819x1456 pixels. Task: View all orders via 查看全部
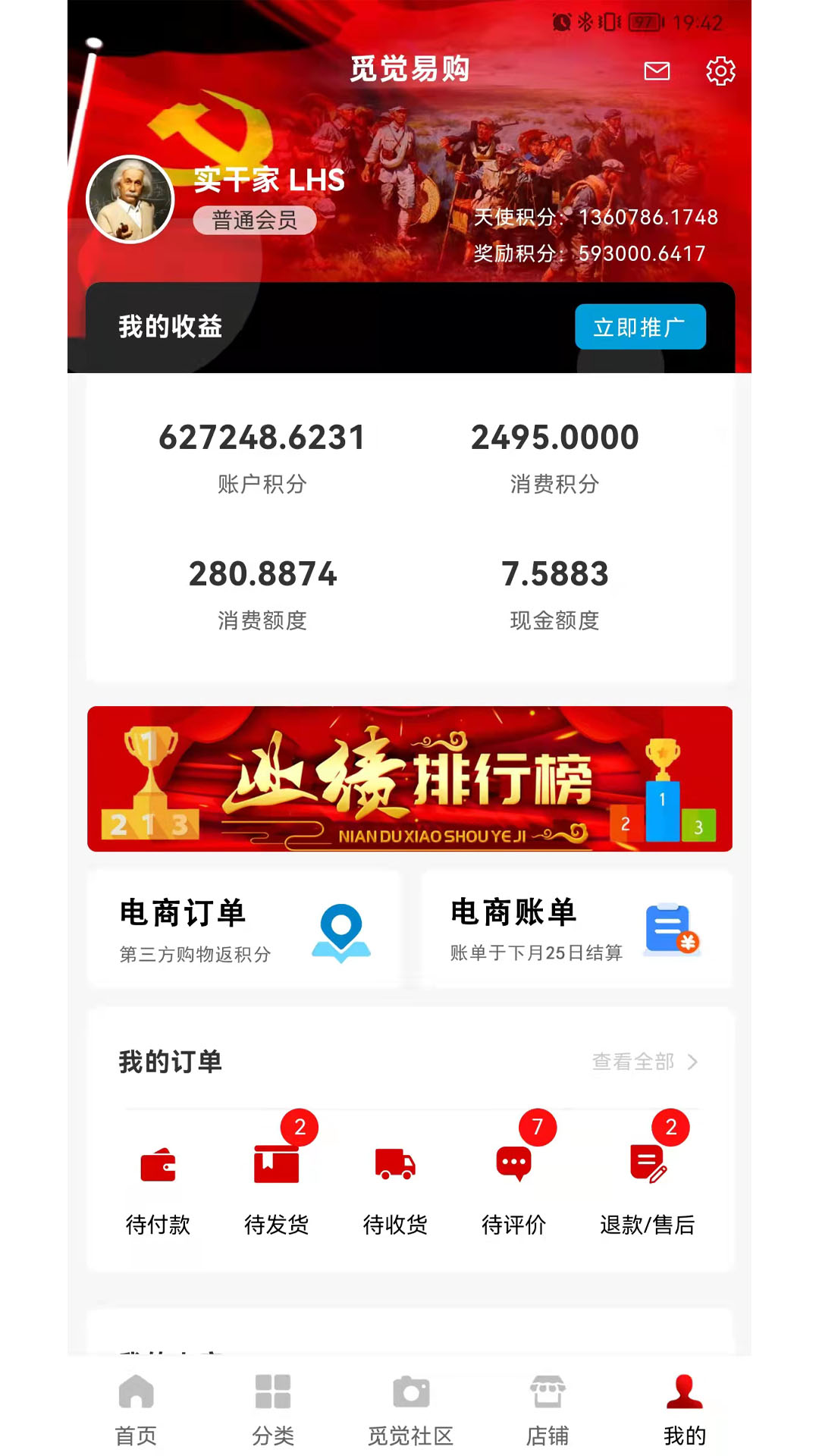(645, 1062)
